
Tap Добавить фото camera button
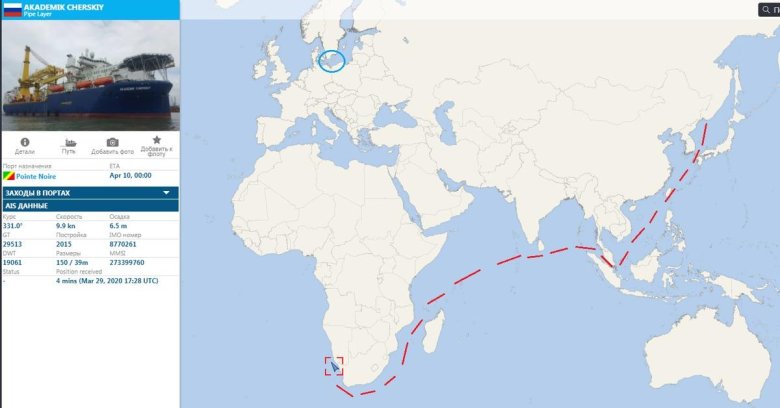pyautogui.click(x=112, y=145)
